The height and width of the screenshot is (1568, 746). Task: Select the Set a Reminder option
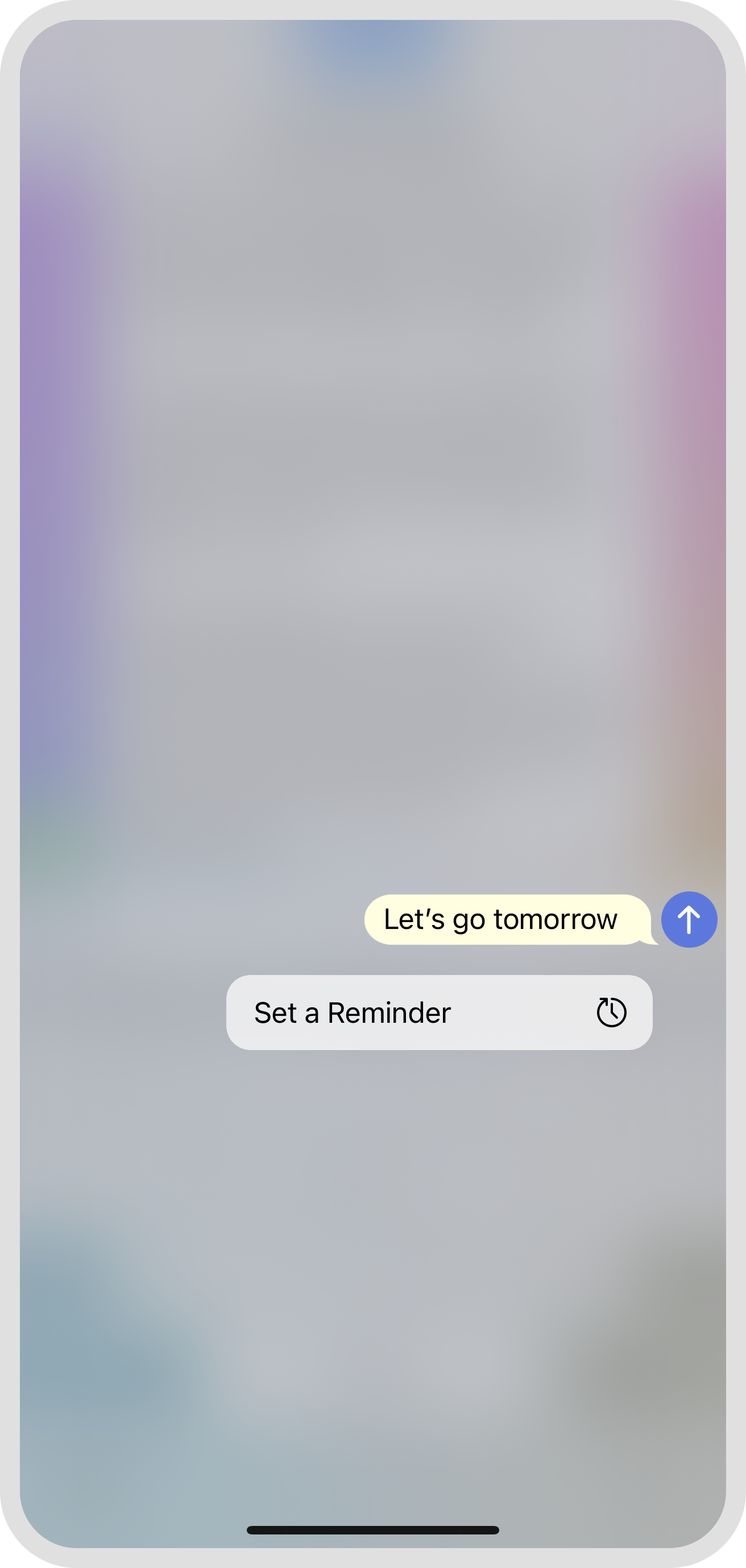click(439, 1012)
